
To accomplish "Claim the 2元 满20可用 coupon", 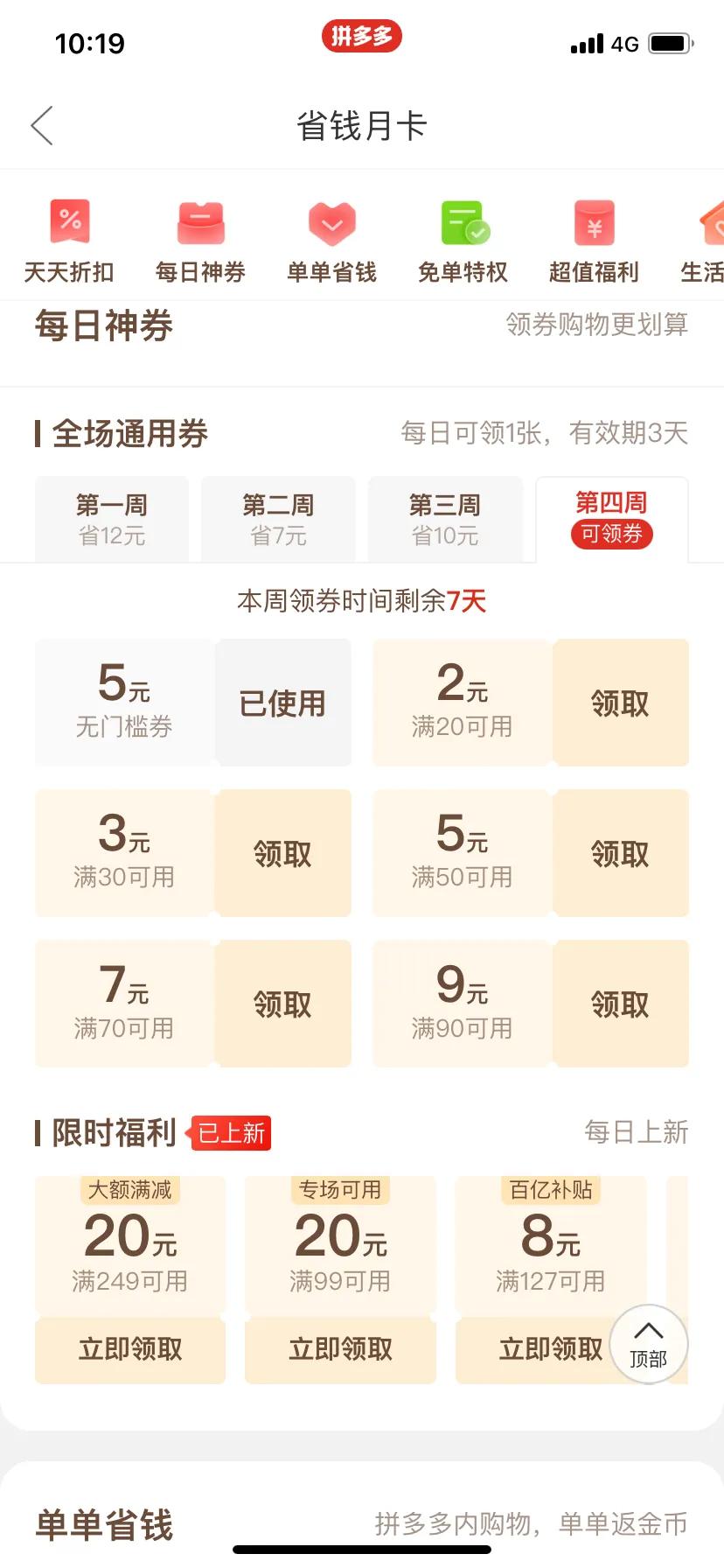I will click(x=620, y=703).
